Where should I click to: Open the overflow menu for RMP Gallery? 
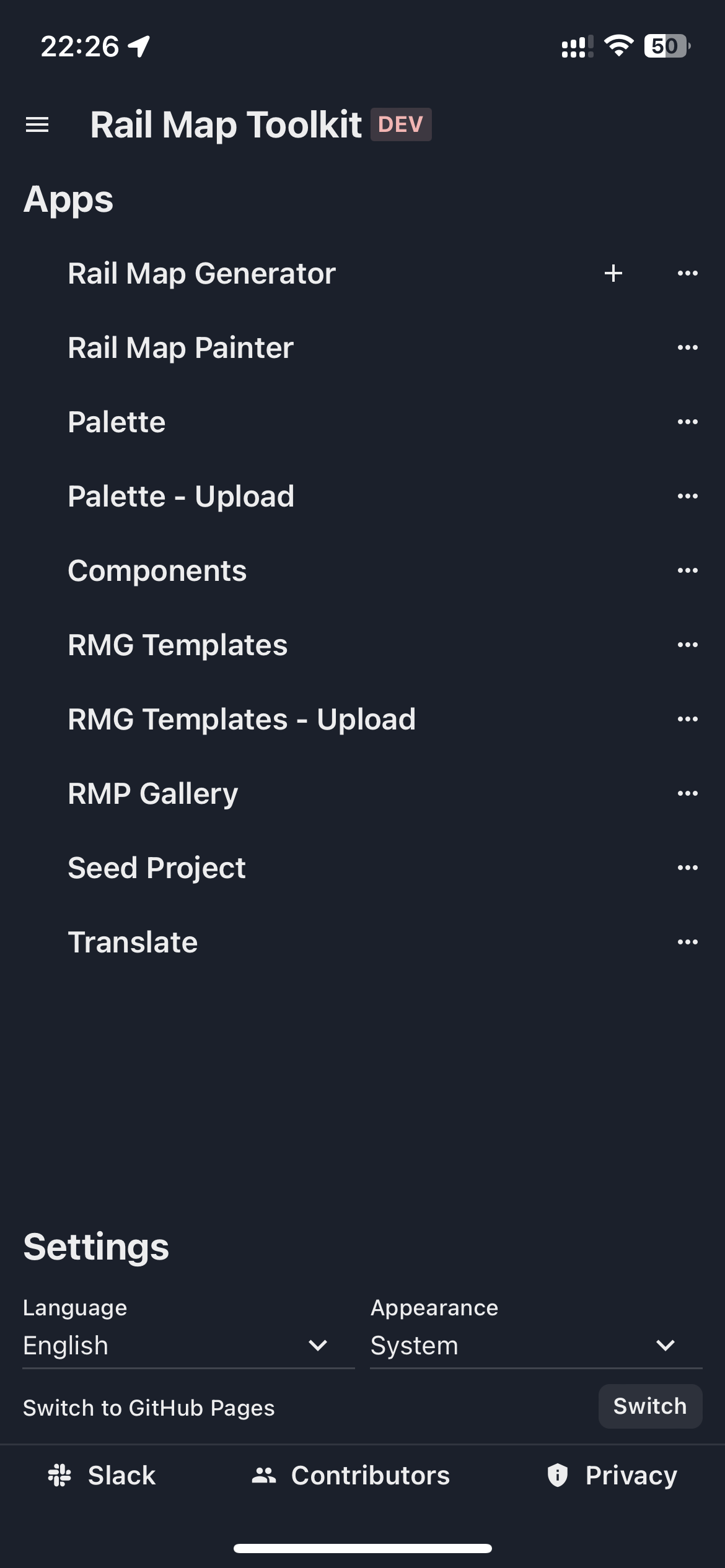tap(688, 793)
